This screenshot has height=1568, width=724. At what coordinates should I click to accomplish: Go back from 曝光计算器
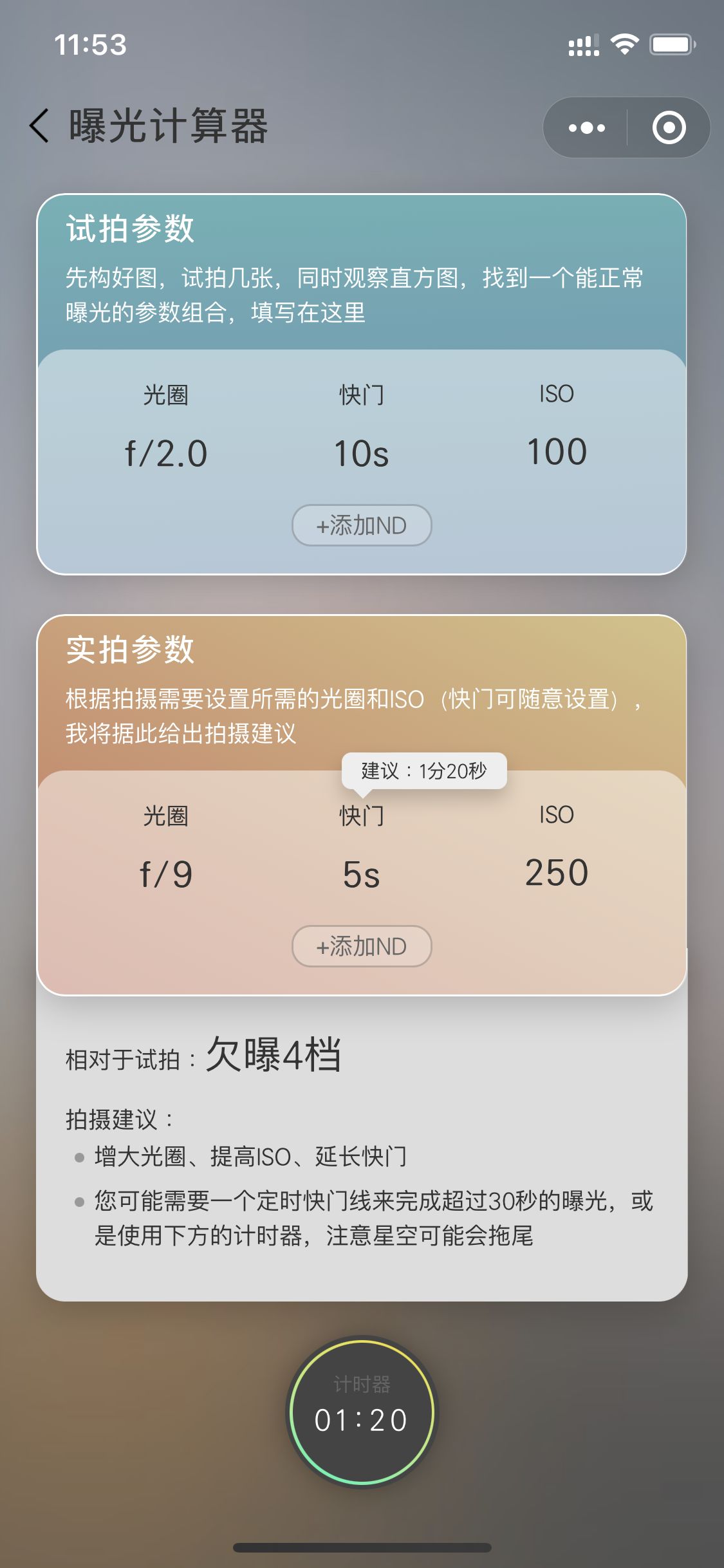tap(40, 126)
